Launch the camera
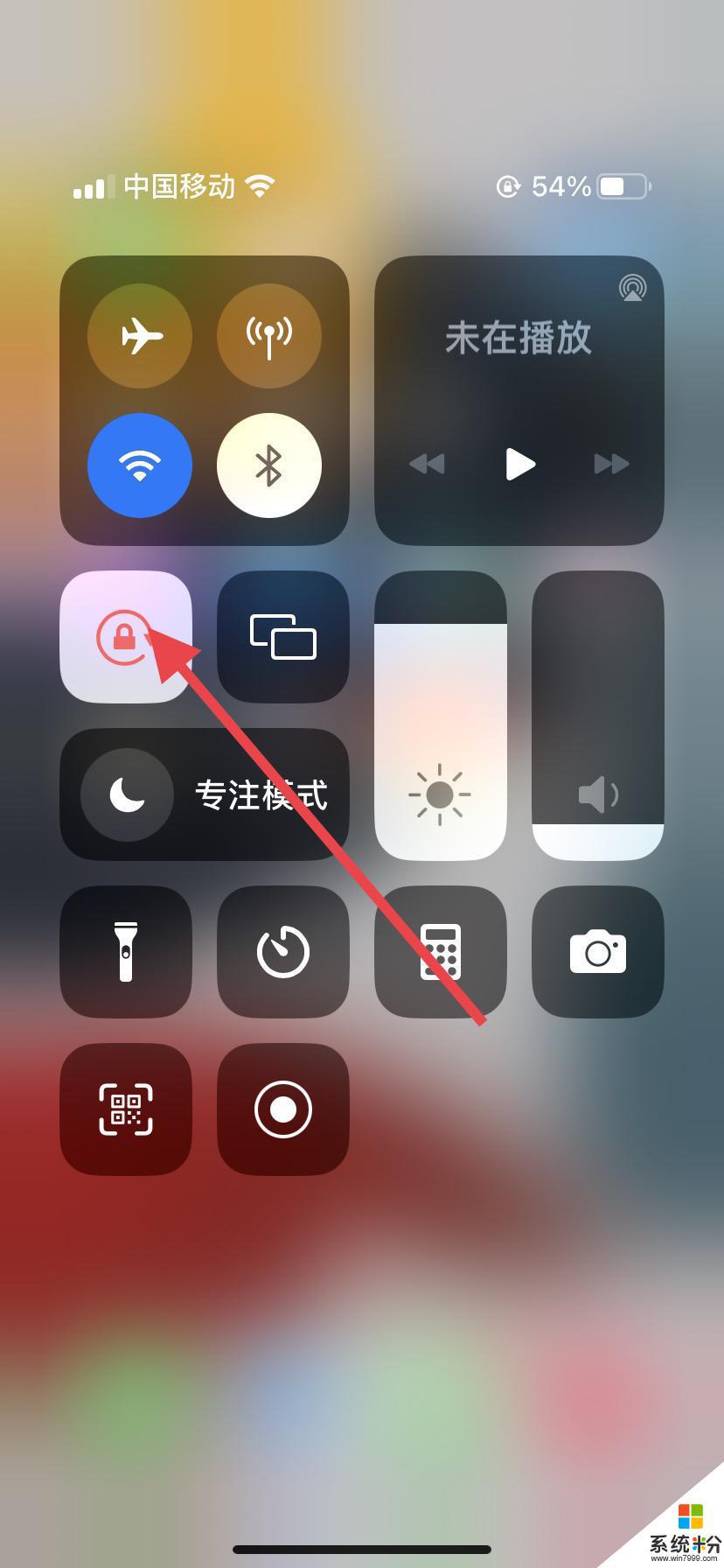 point(597,952)
